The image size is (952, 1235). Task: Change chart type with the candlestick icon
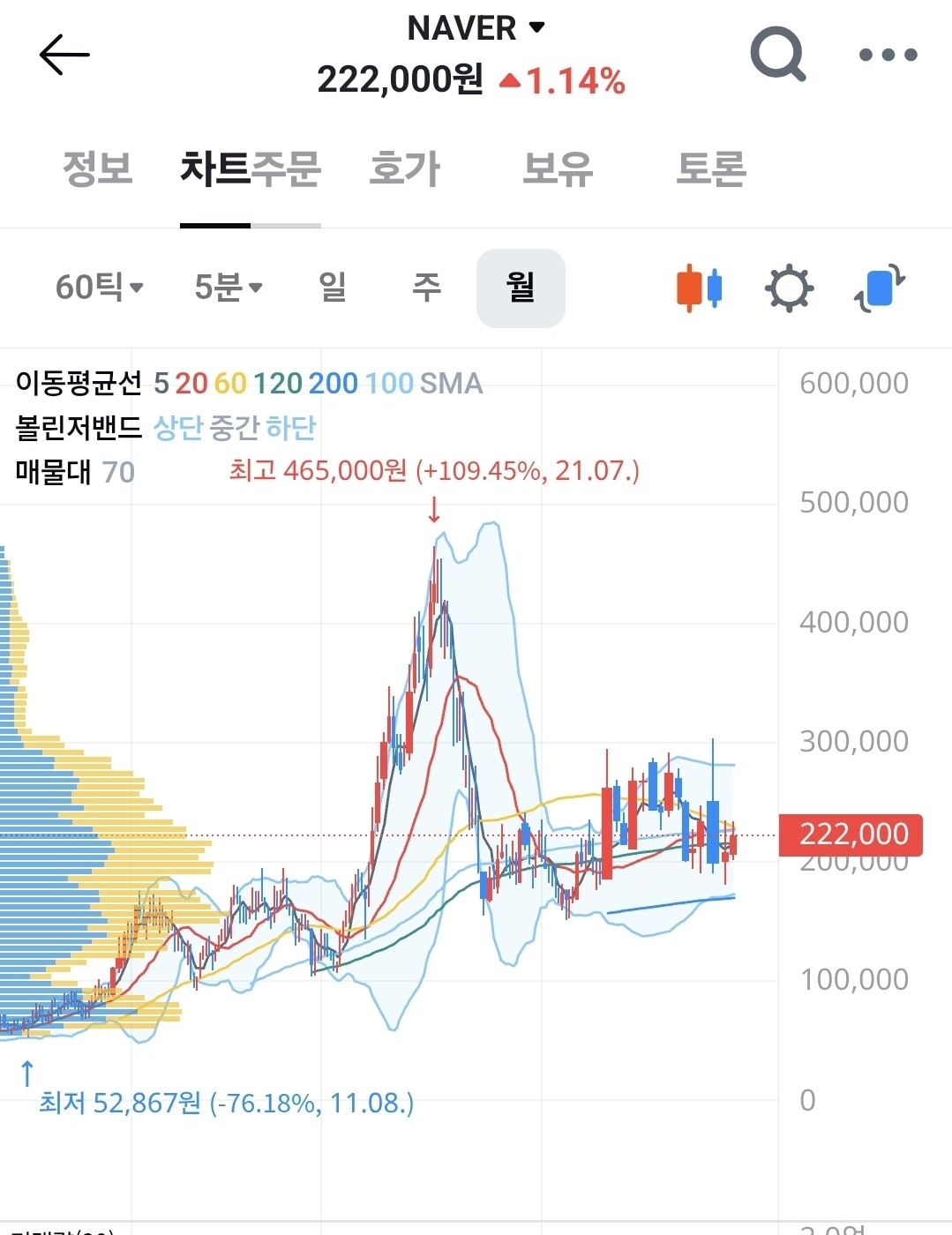coord(700,288)
